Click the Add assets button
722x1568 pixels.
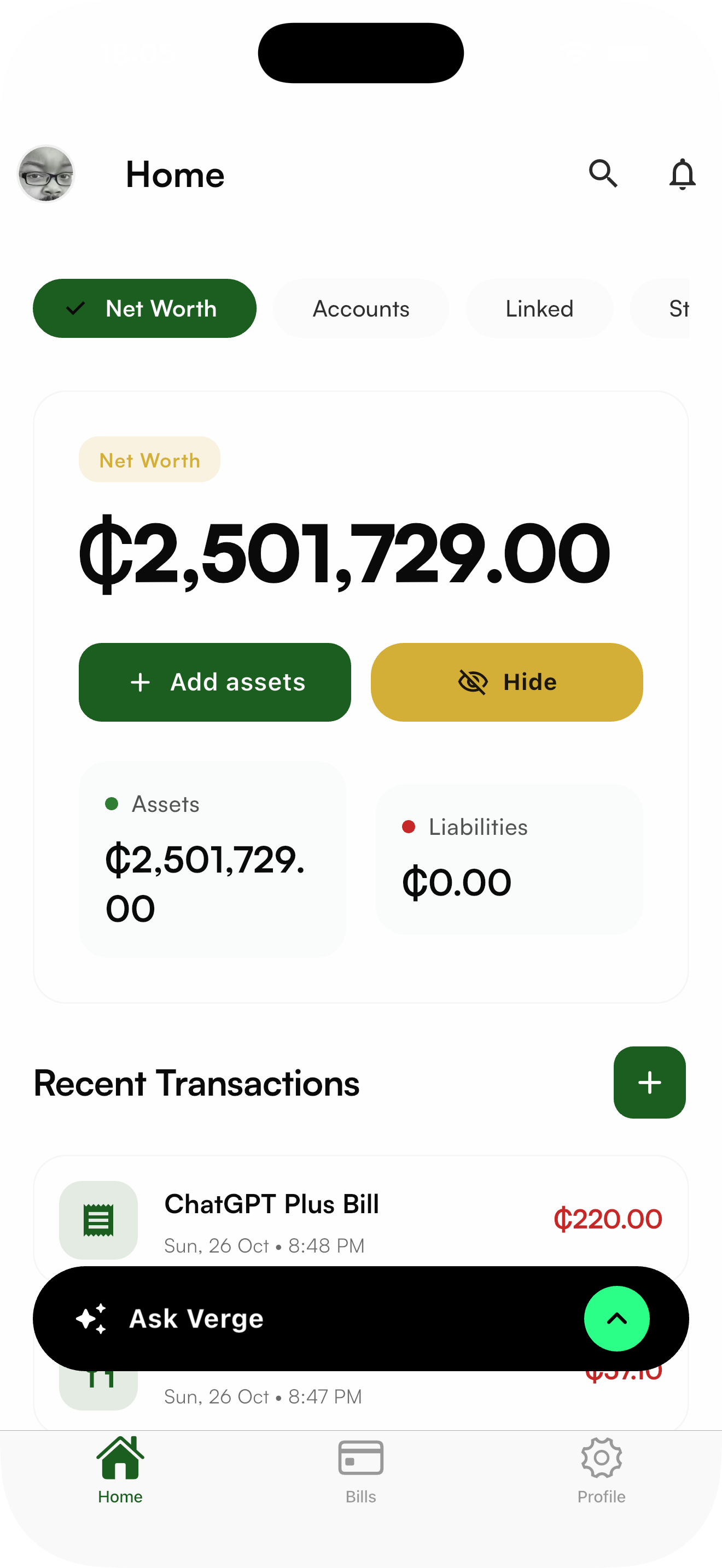[x=214, y=682]
